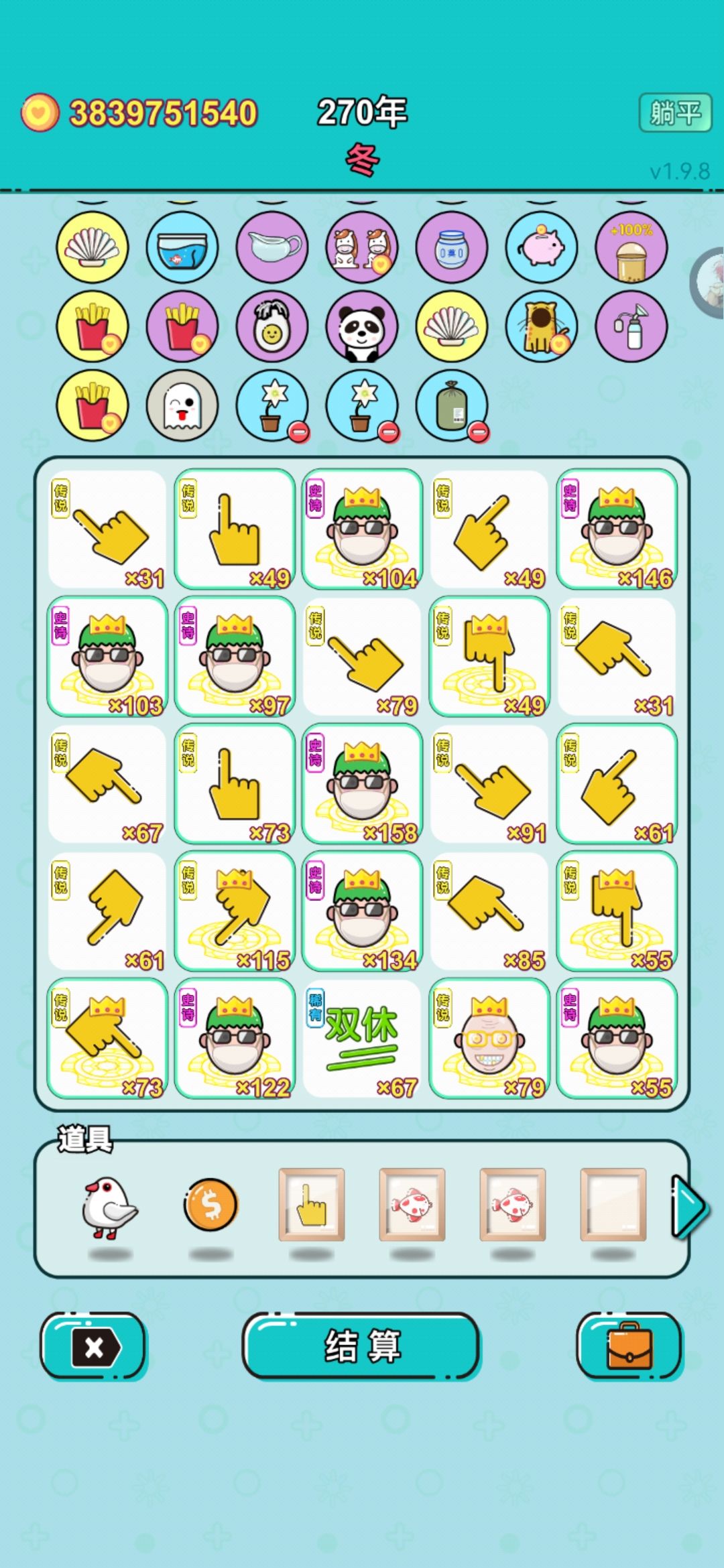Tap the black X skip button
This screenshot has width=724, height=1568.
pyautogui.click(x=93, y=1346)
